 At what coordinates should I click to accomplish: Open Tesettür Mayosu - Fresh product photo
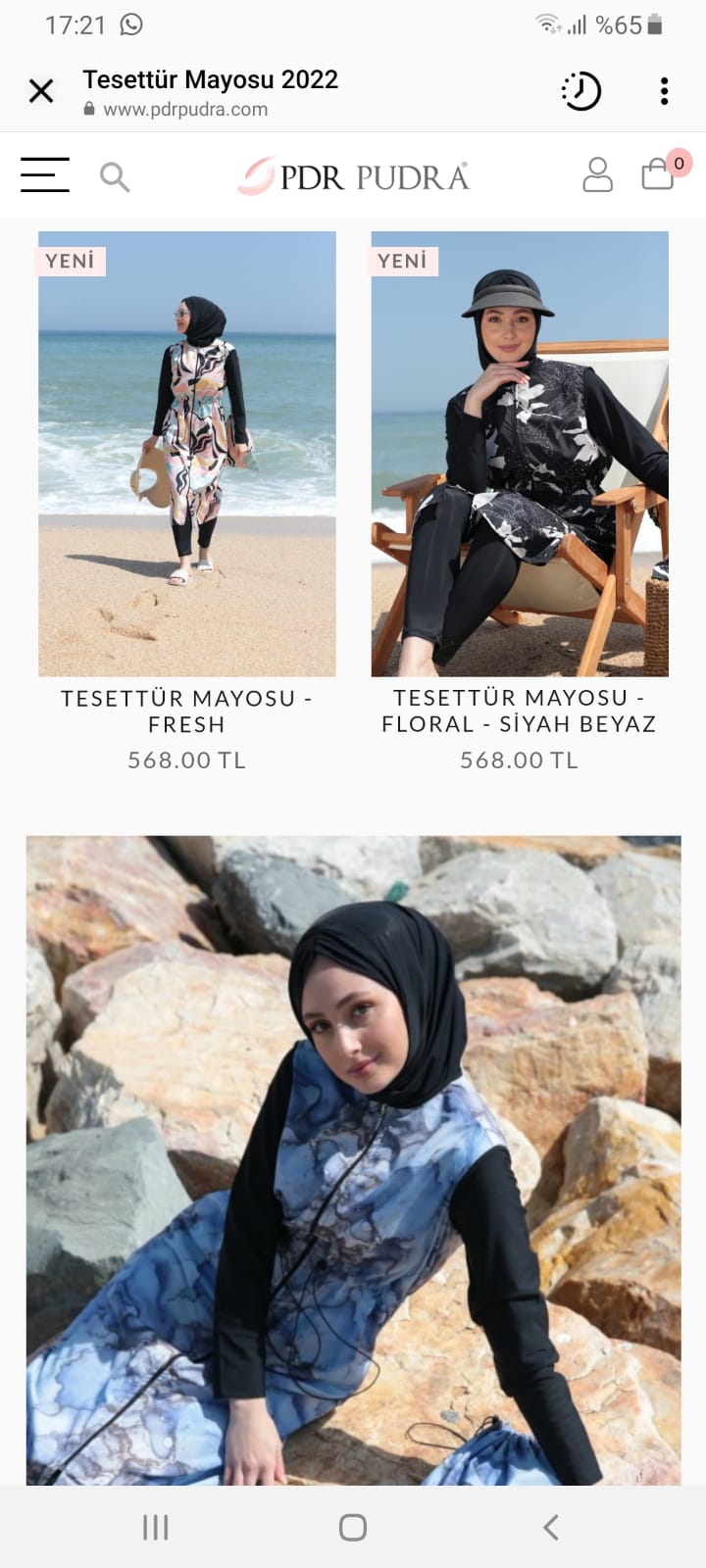[x=187, y=454]
